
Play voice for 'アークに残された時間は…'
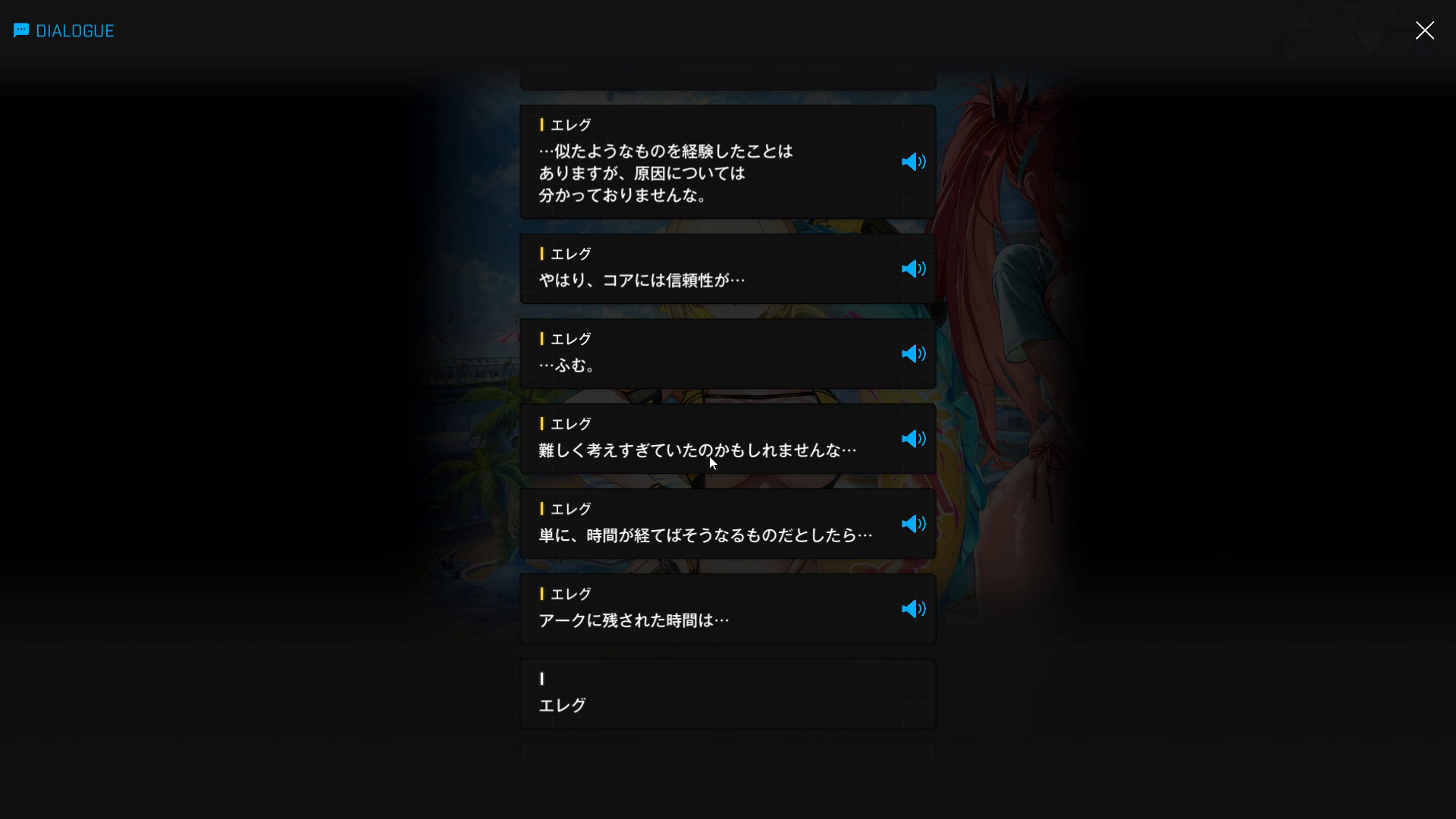[913, 609]
